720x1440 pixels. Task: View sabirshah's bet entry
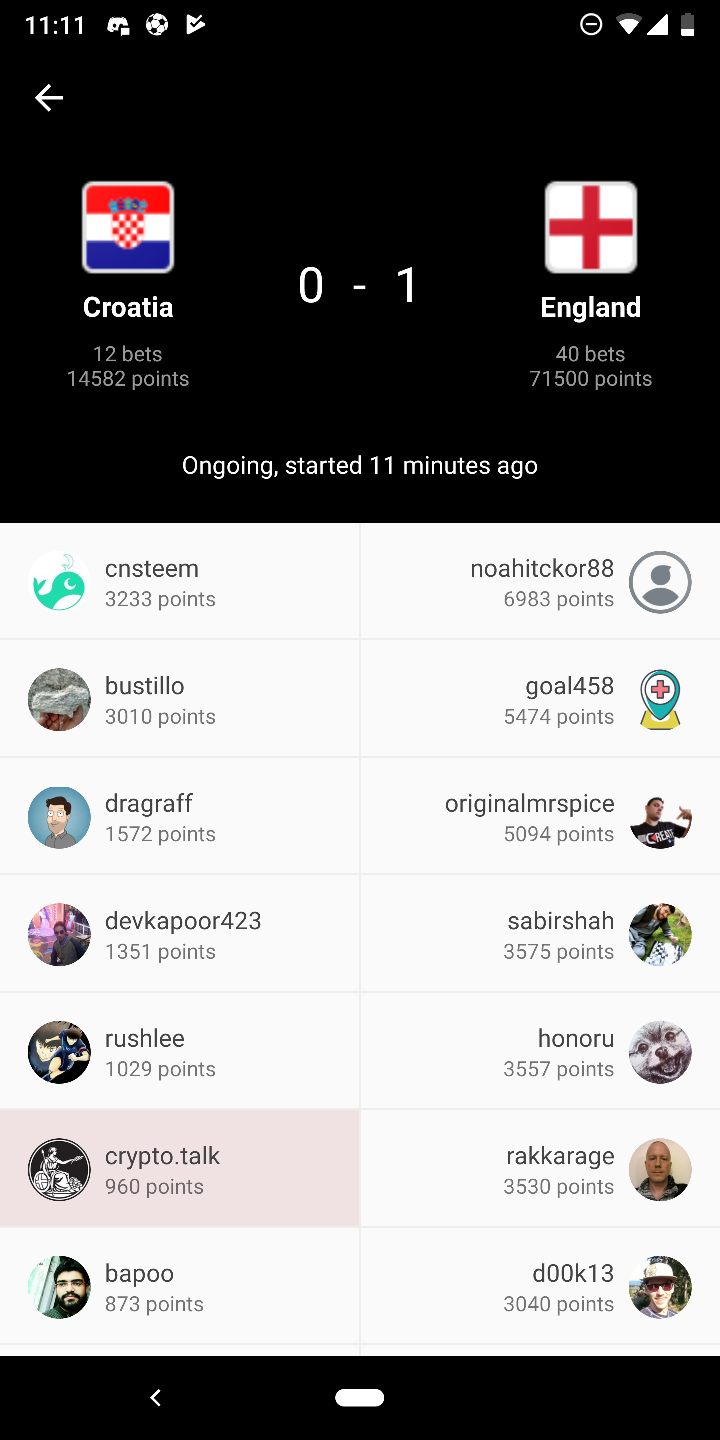(540, 934)
